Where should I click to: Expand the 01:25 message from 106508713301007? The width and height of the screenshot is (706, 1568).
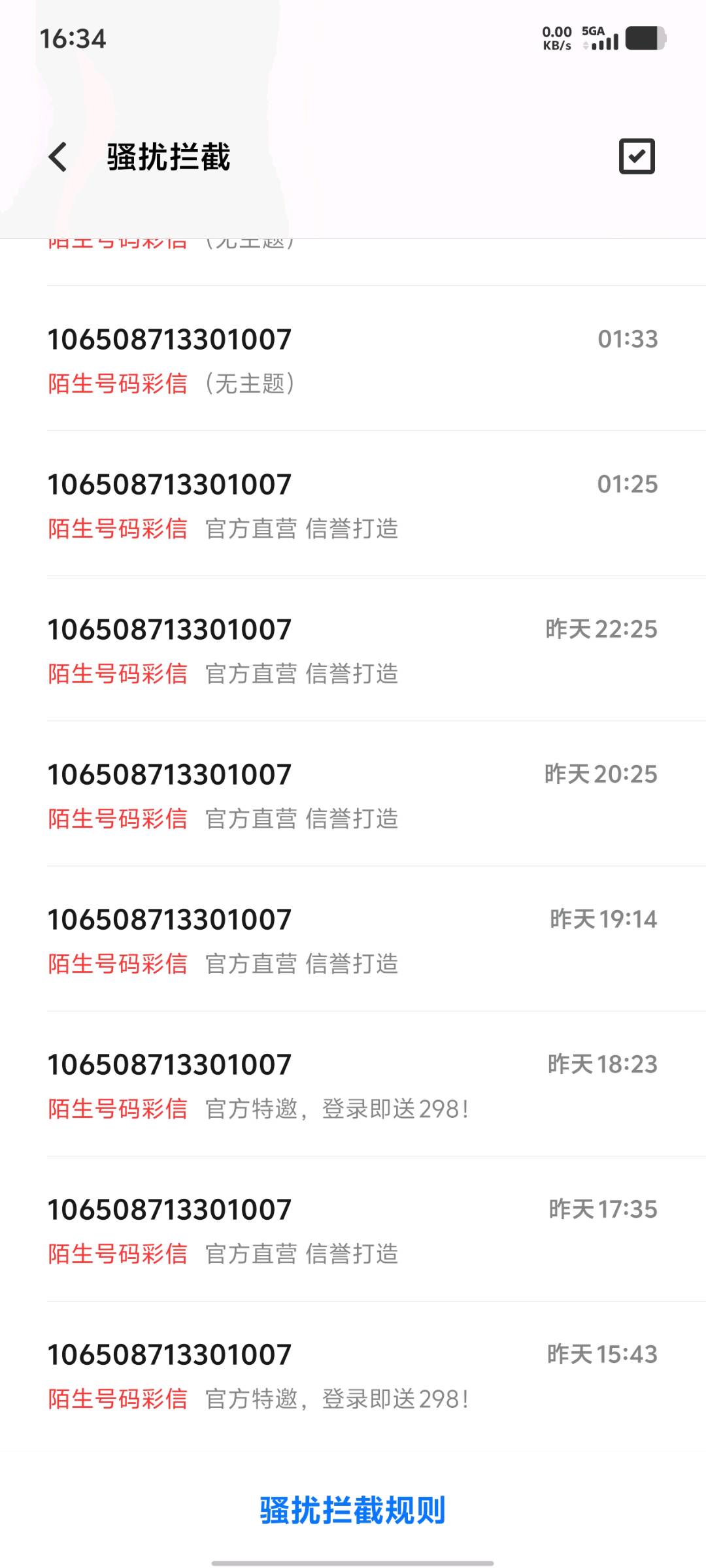click(x=353, y=503)
